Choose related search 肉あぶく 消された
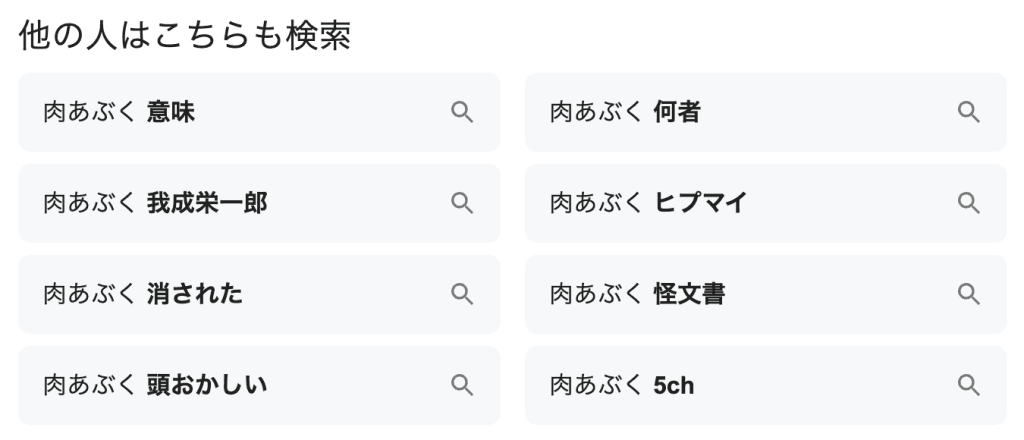The width and height of the screenshot is (1024, 440). point(258,294)
